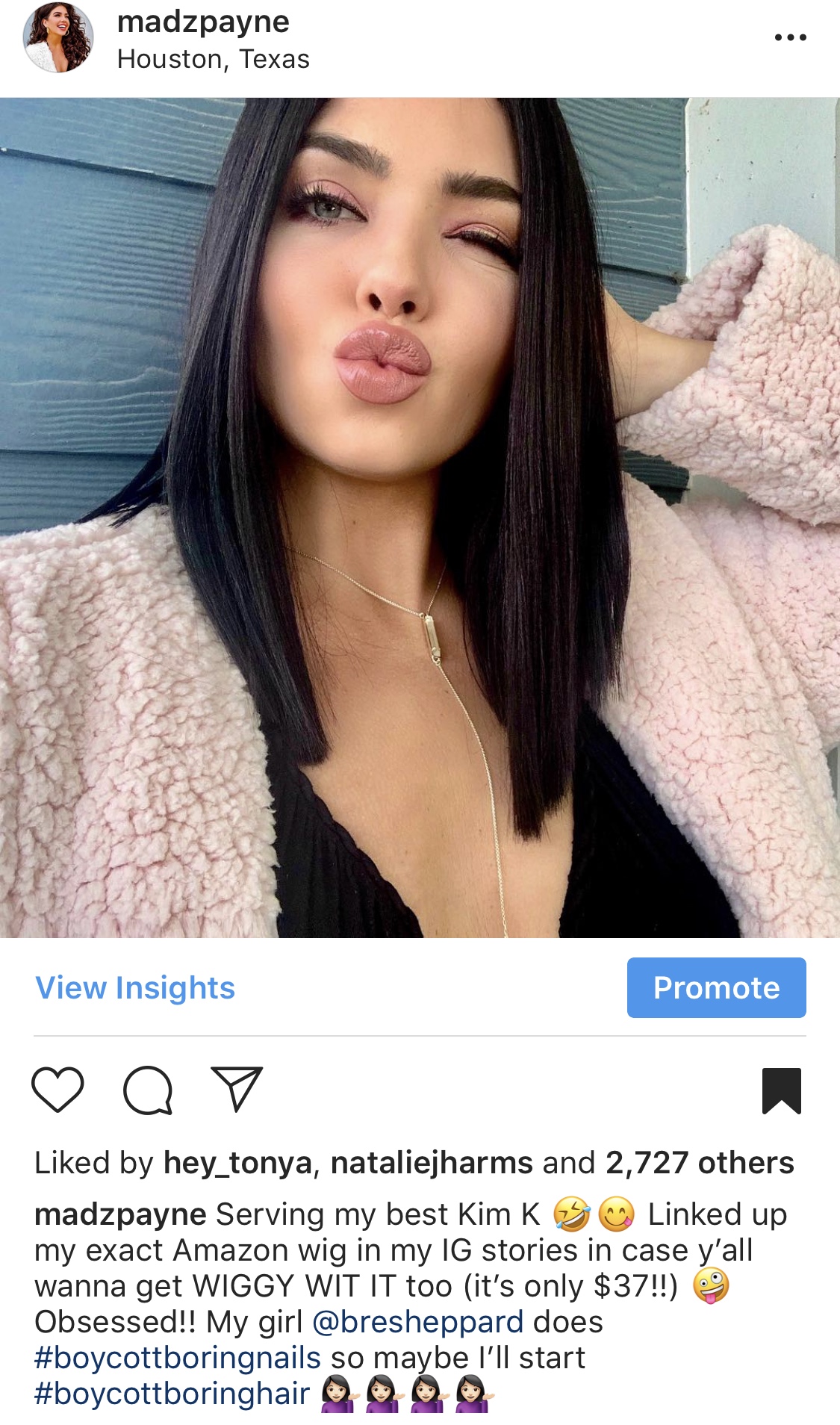The width and height of the screenshot is (840, 1425).
Task: Share the post with the paper plane icon
Action: pyautogui.click(x=237, y=1089)
